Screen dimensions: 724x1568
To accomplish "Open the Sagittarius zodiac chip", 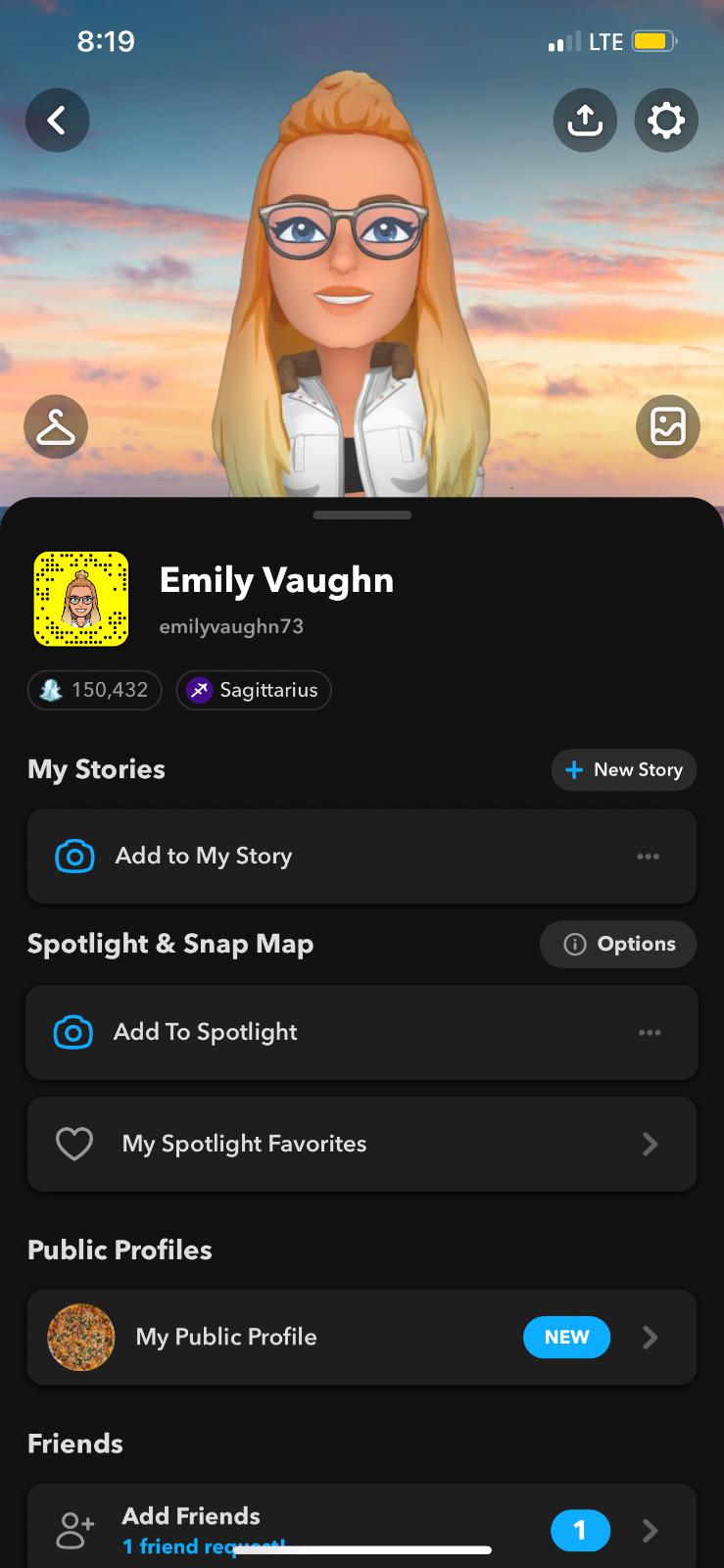I will click(254, 690).
